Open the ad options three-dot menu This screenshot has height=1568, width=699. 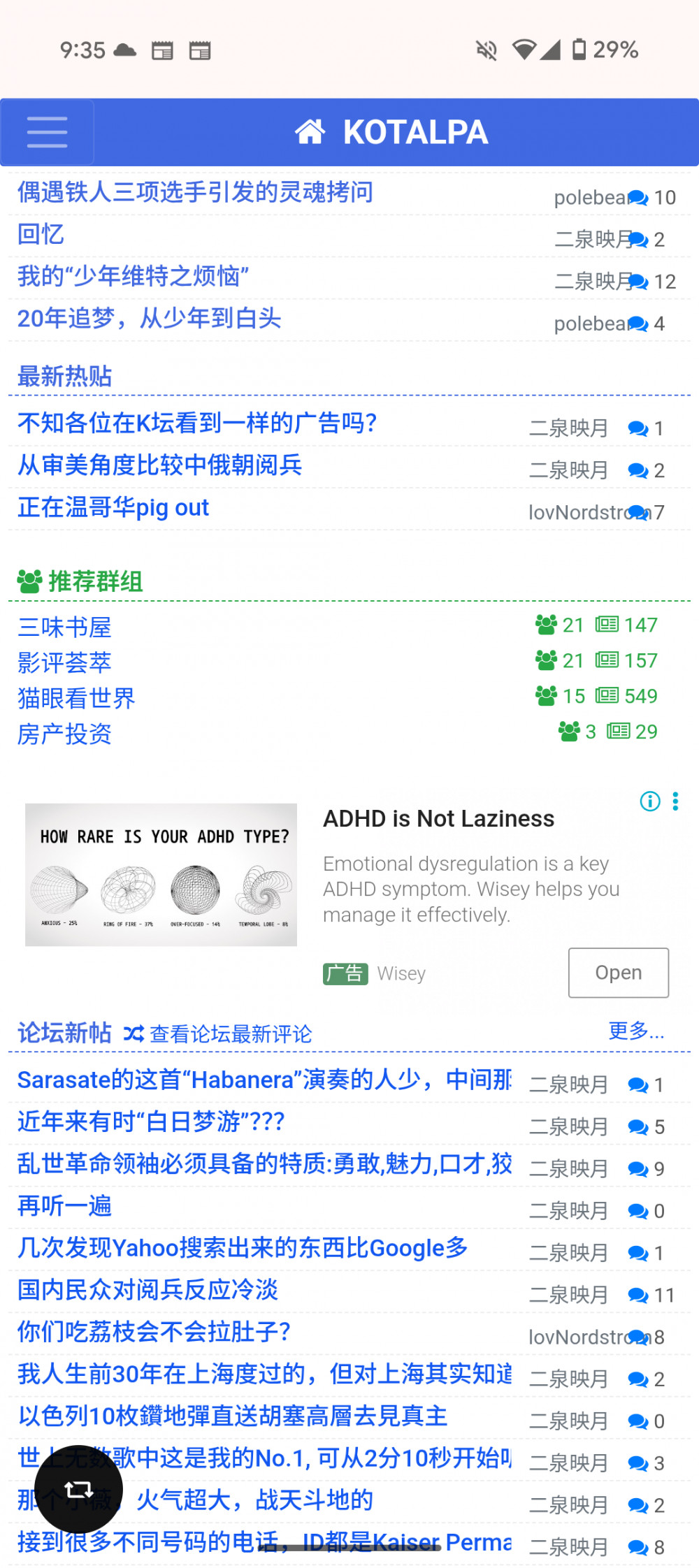click(675, 801)
